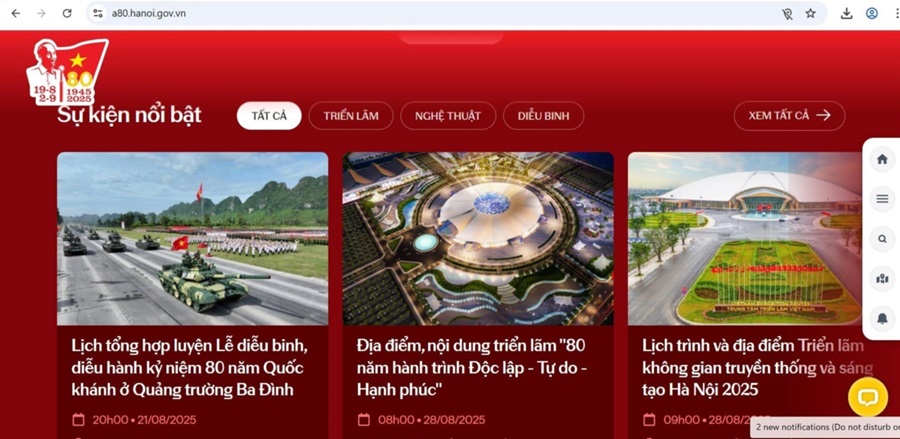
Task: Open the browser three-dot menu
Action: (893, 13)
